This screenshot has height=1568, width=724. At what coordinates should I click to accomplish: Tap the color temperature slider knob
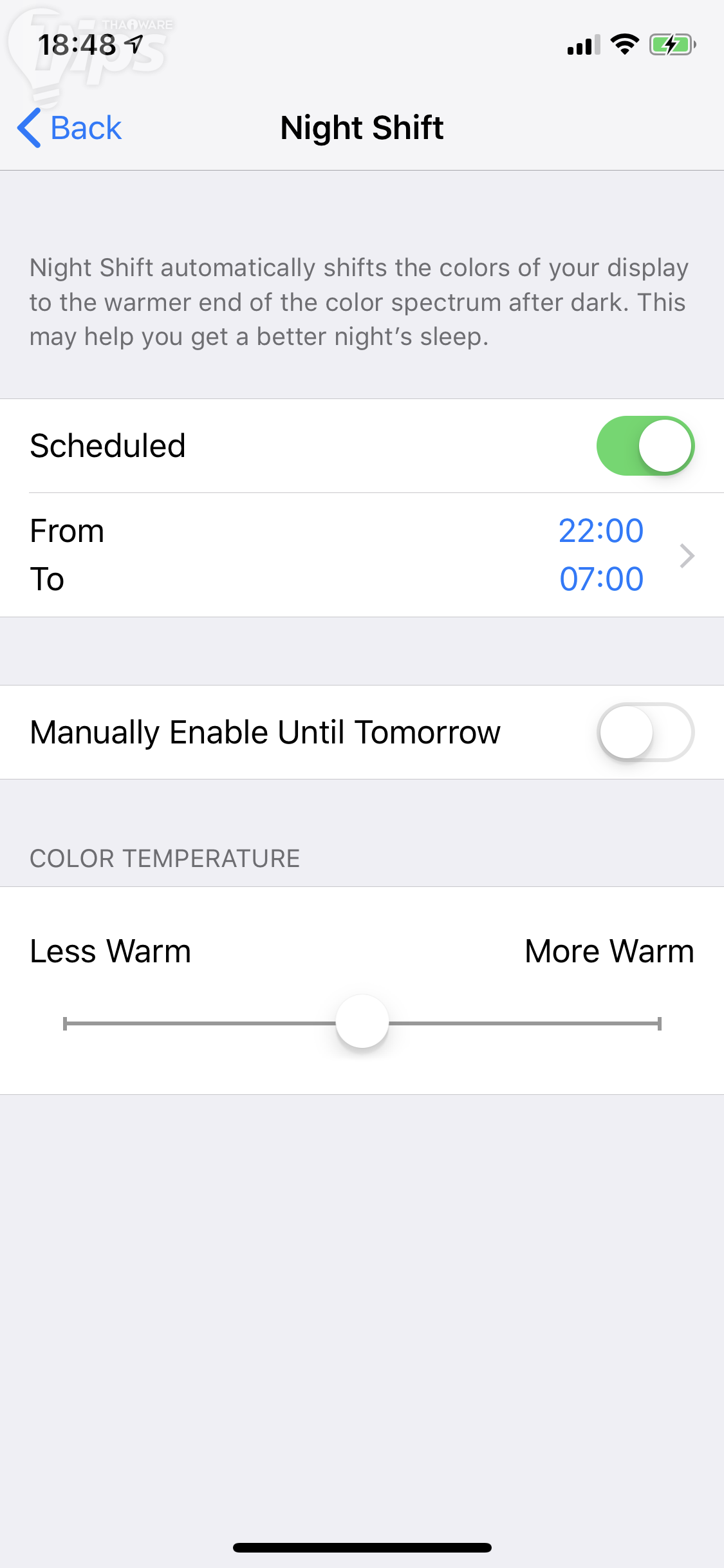[362, 1022]
